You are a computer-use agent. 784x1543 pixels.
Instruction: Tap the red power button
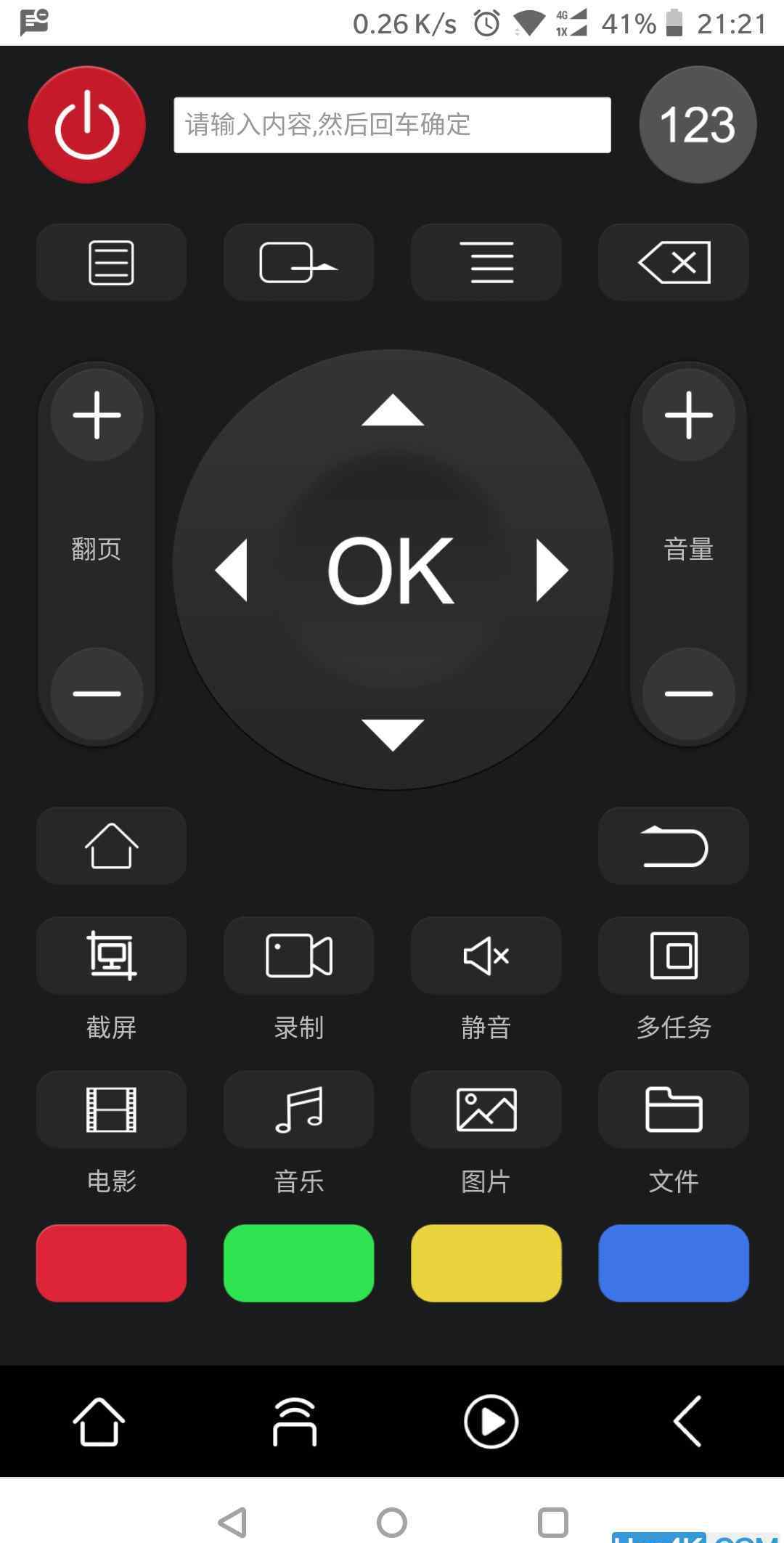87,125
